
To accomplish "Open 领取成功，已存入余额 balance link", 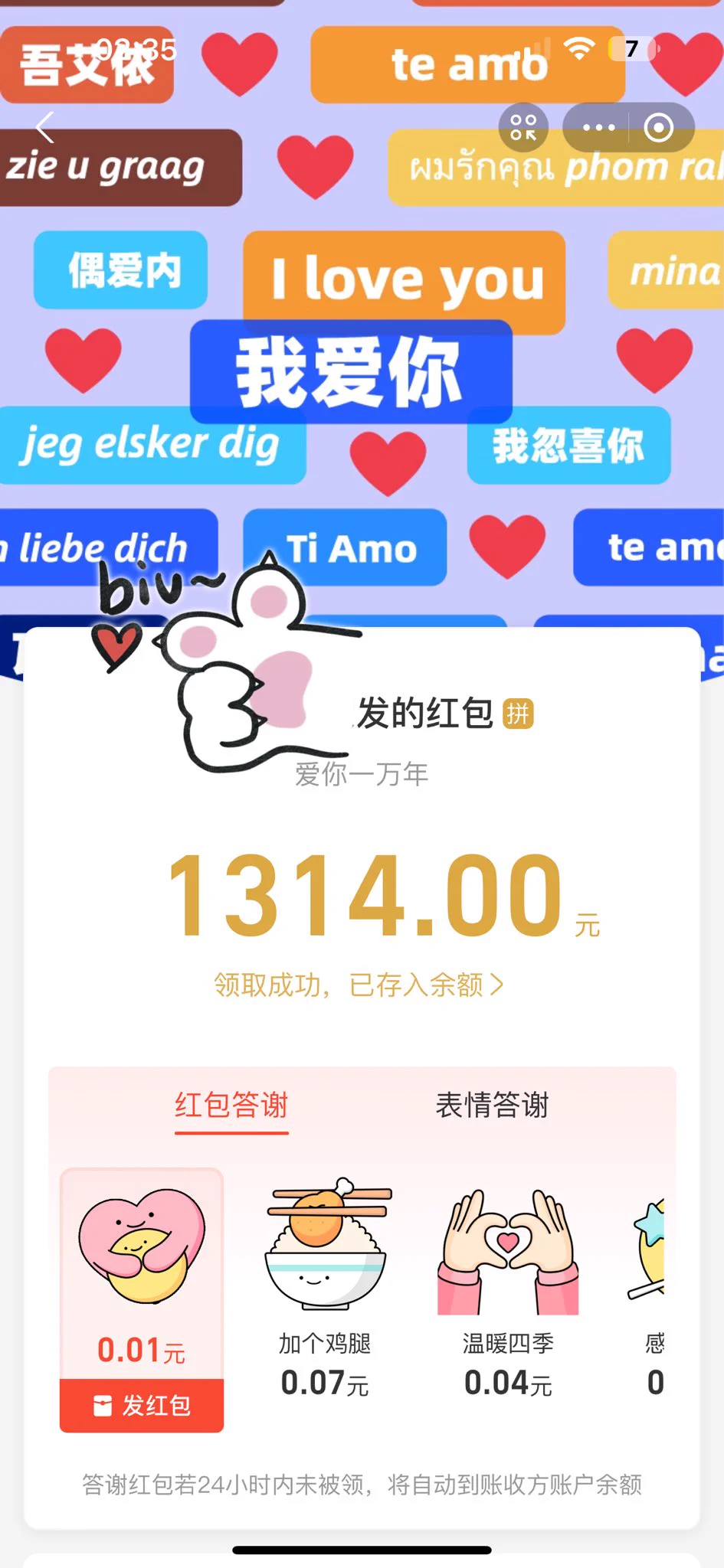I will point(359,985).
